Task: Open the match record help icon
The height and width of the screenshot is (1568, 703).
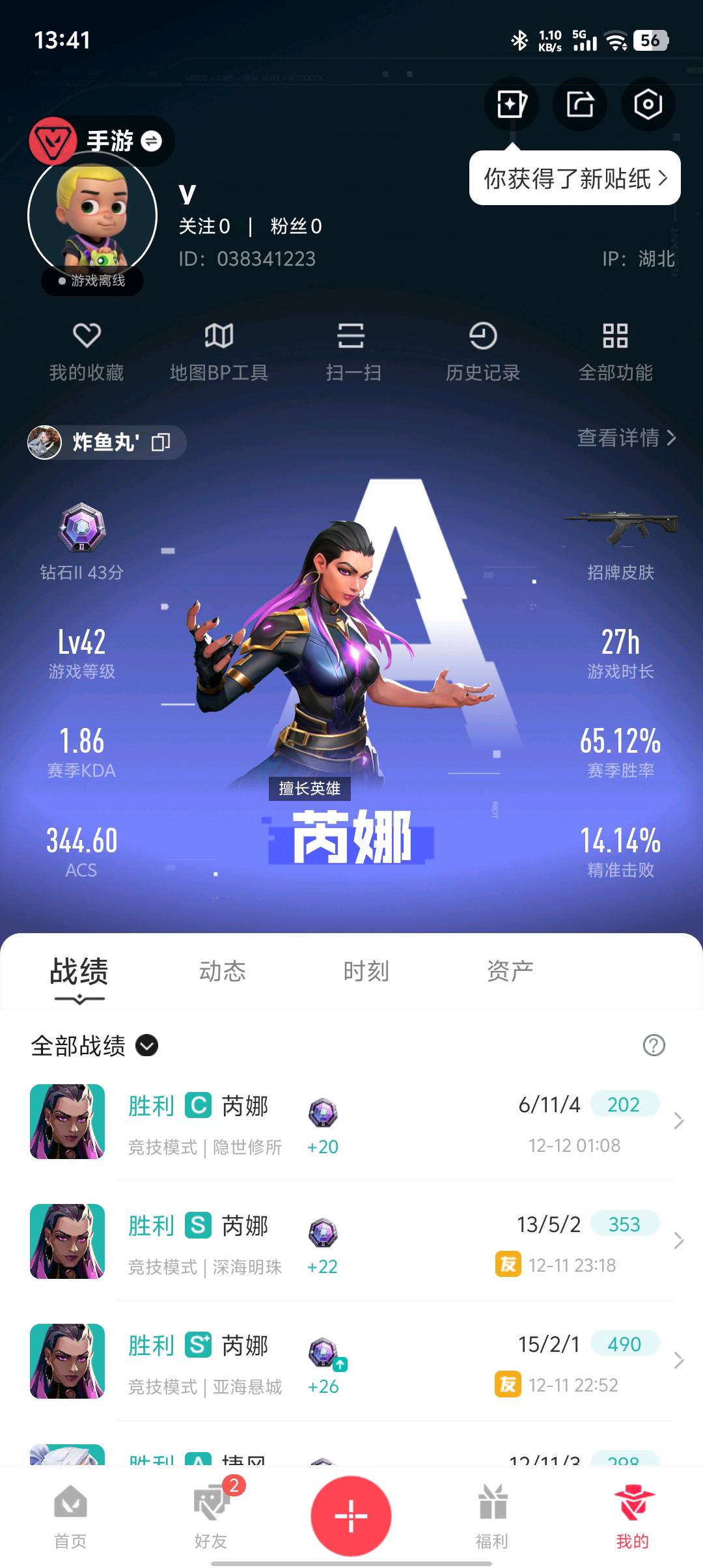Action: (x=654, y=1045)
